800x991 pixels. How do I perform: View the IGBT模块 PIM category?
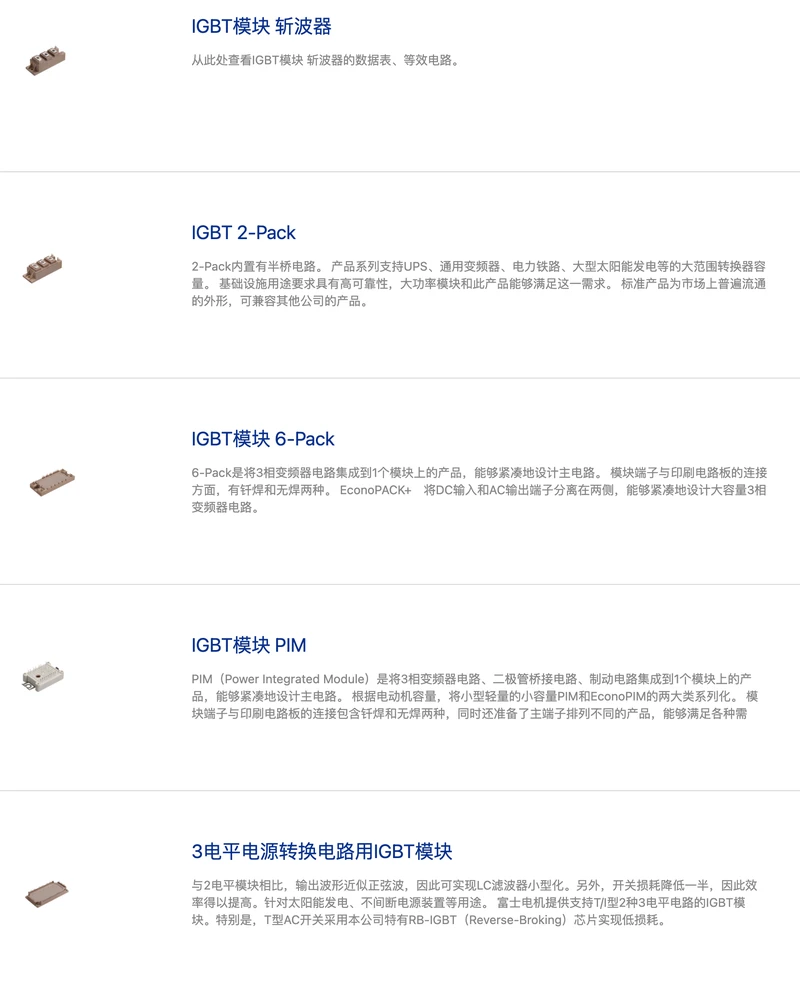[248, 645]
